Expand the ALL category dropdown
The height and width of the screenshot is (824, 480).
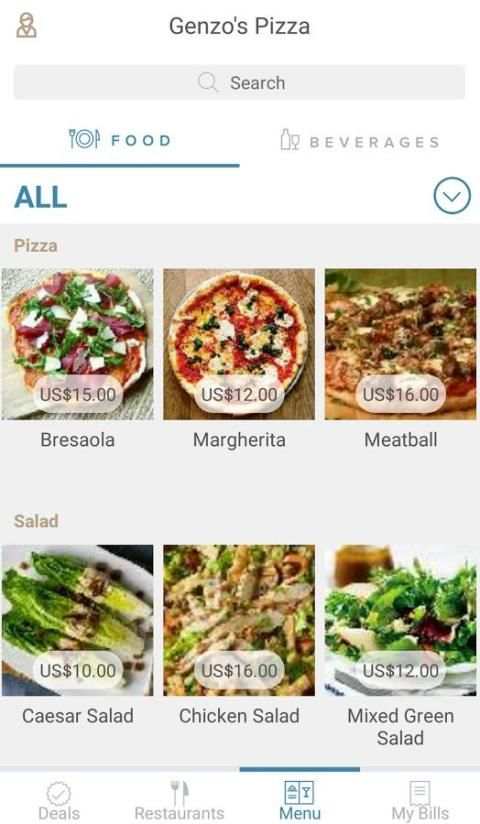coord(452,195)
